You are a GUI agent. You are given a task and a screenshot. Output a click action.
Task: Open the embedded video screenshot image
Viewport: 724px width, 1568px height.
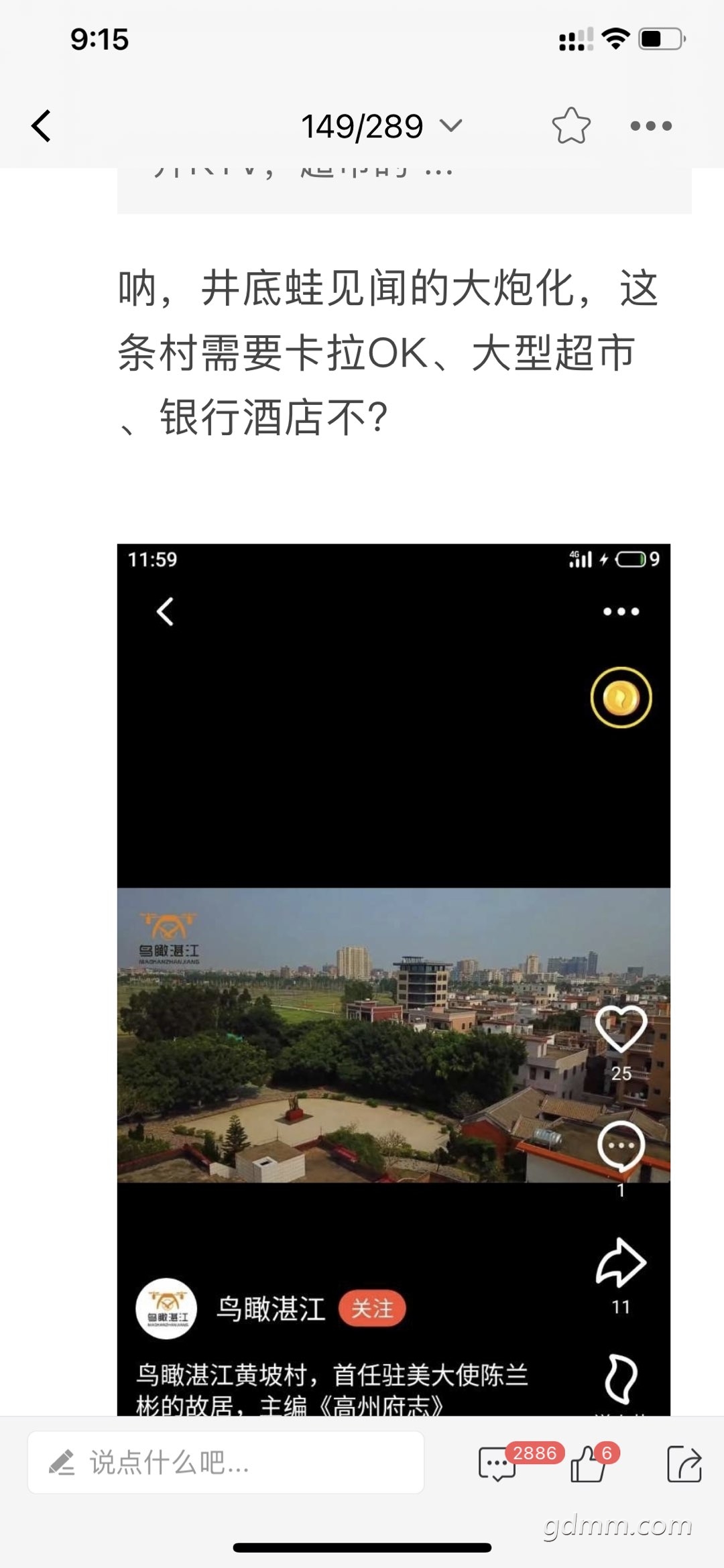click(394, 979)
